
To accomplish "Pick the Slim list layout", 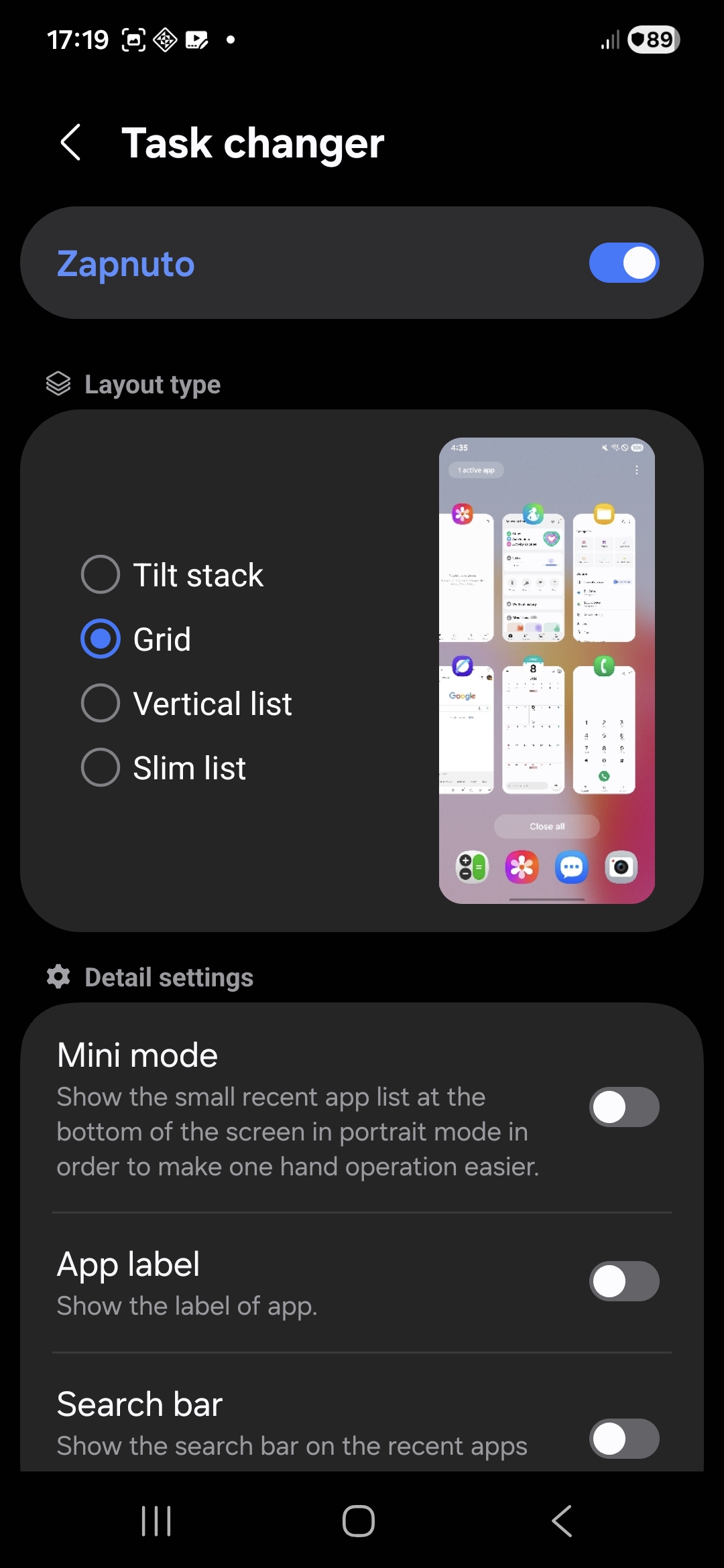I will pos(101,767).
